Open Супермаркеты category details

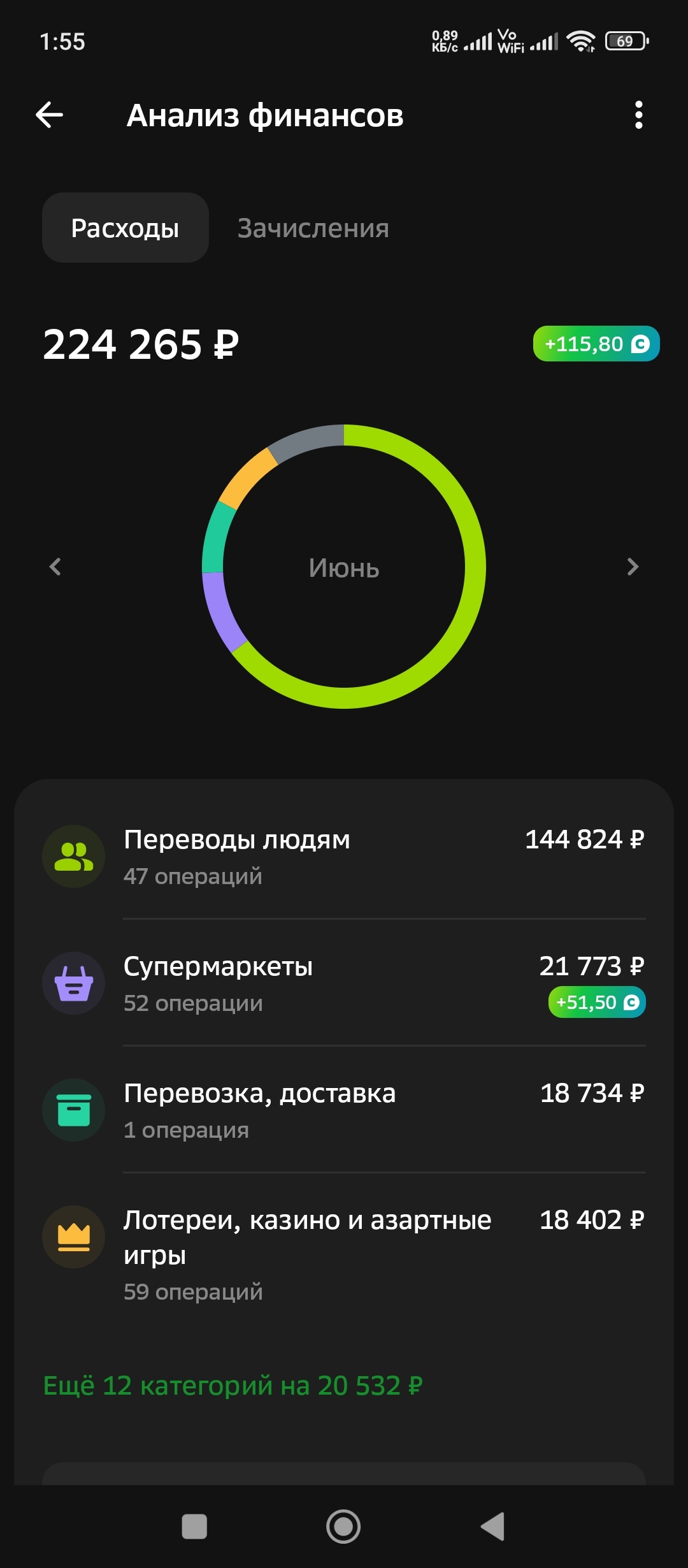click(344, 983)
